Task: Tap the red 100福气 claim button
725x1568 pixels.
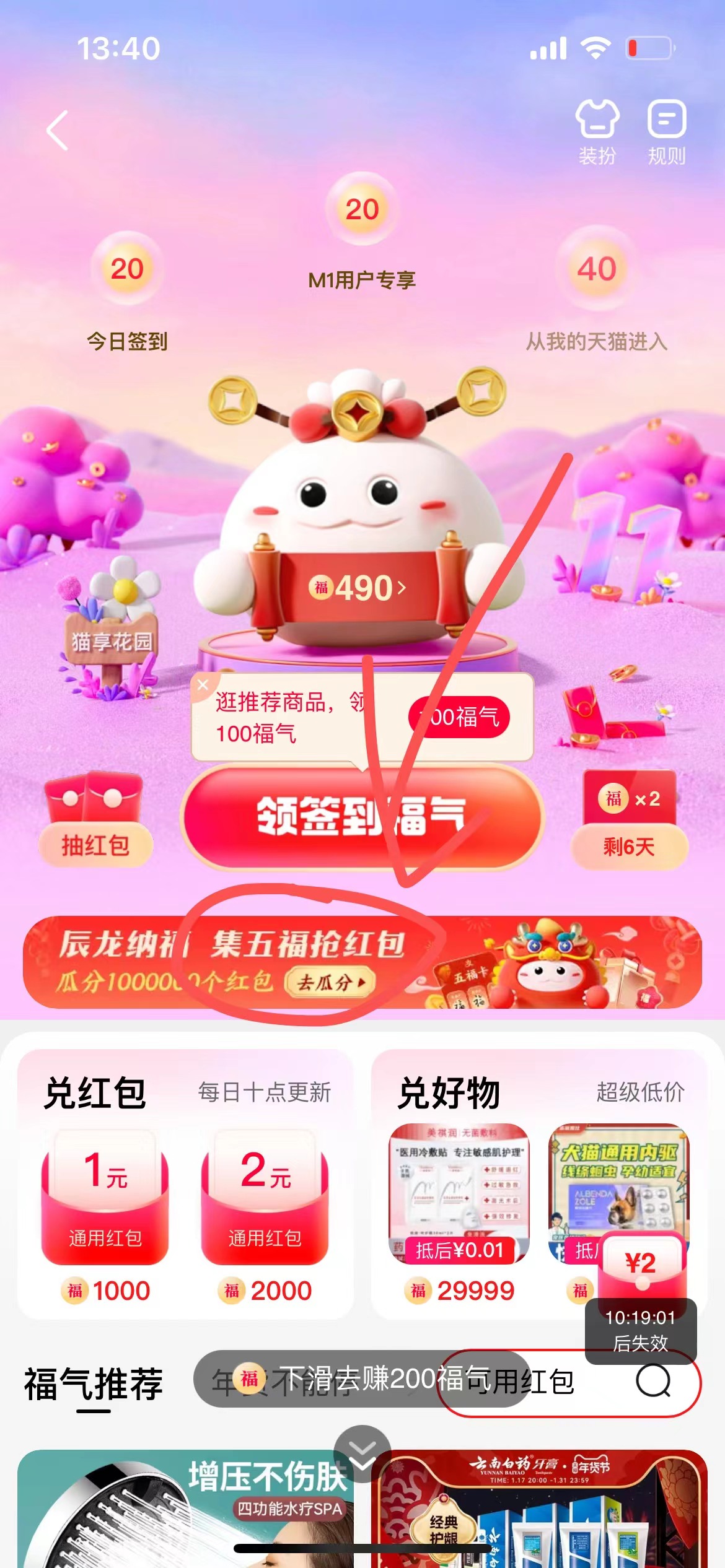Action: point(460,717)
